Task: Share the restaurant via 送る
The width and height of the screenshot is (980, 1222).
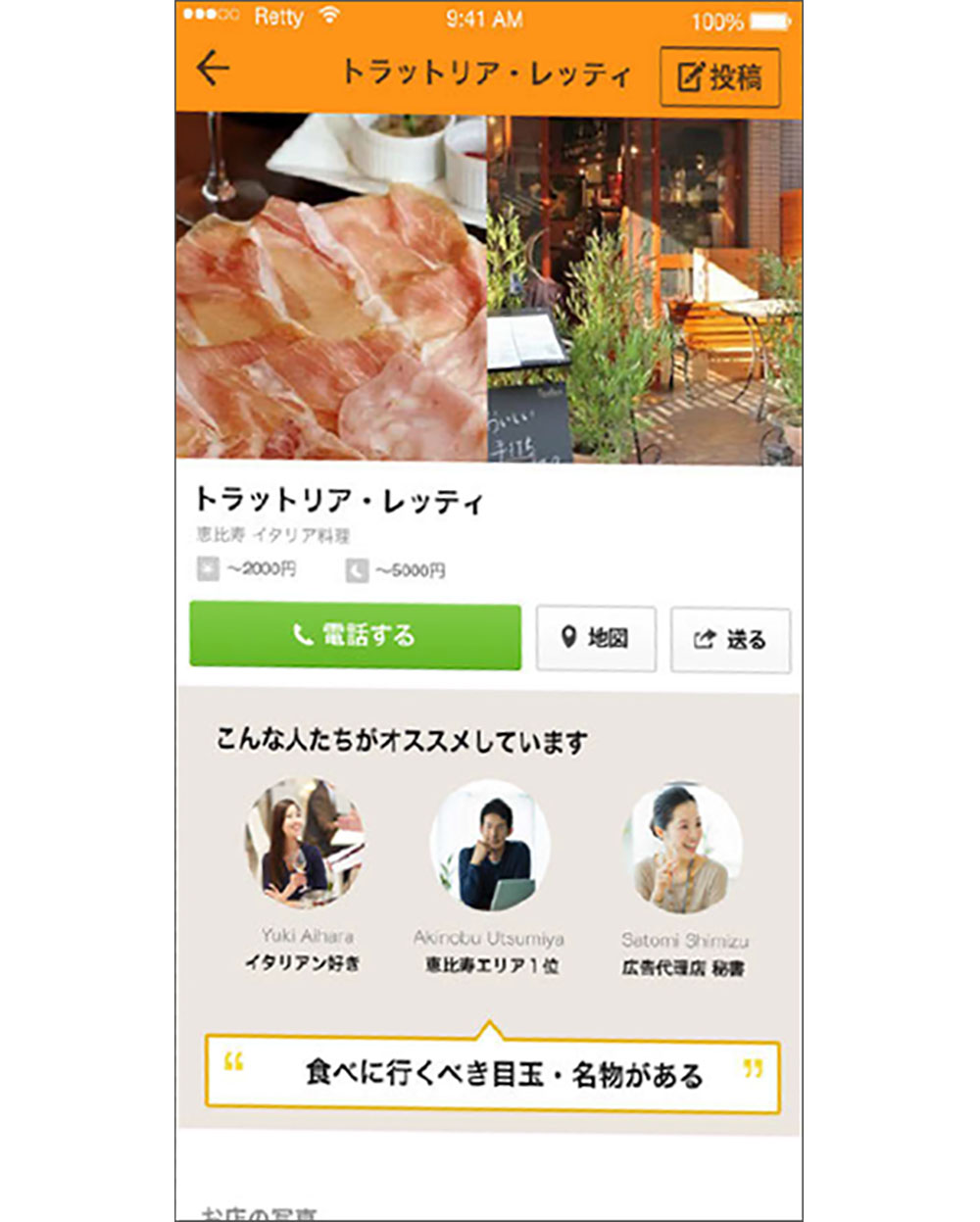Action: pos(730,640)
